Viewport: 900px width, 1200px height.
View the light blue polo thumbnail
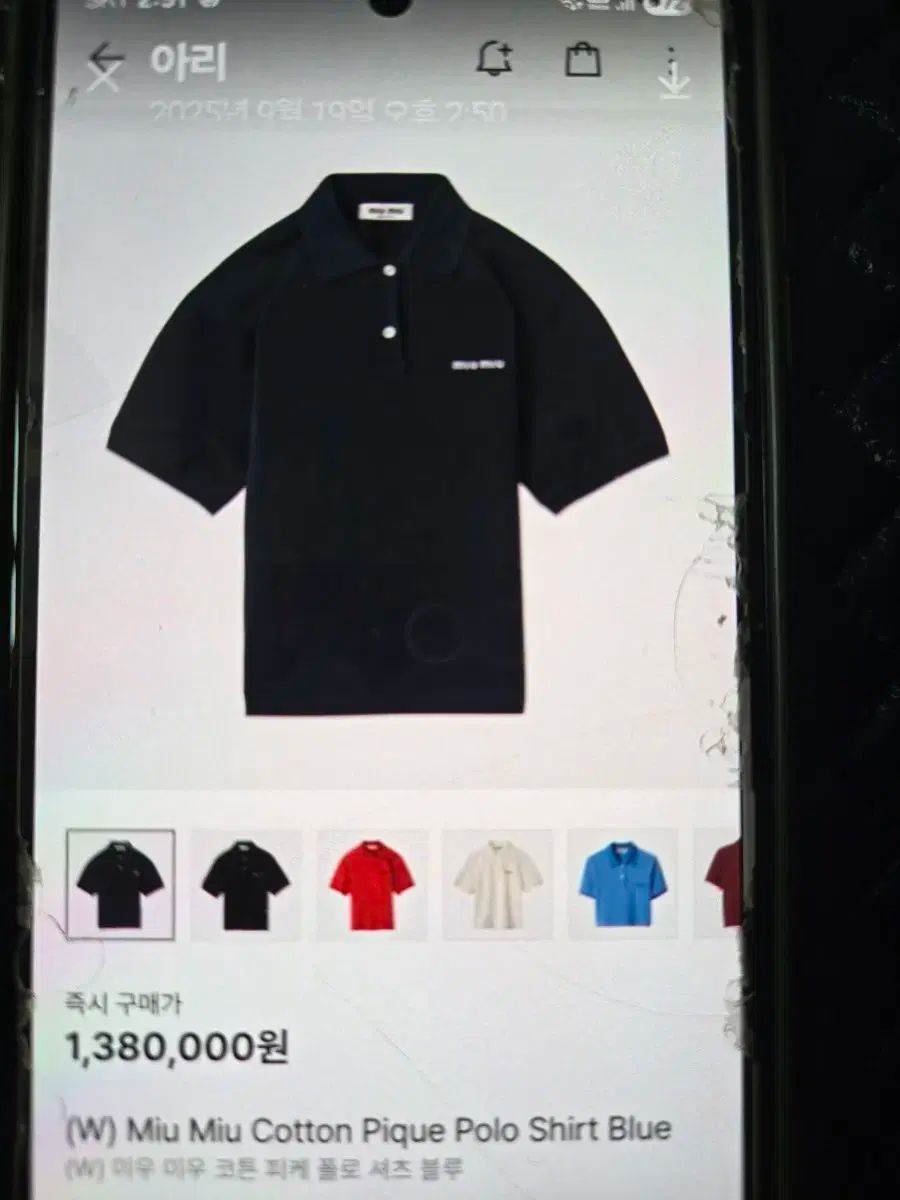[622, 884]
